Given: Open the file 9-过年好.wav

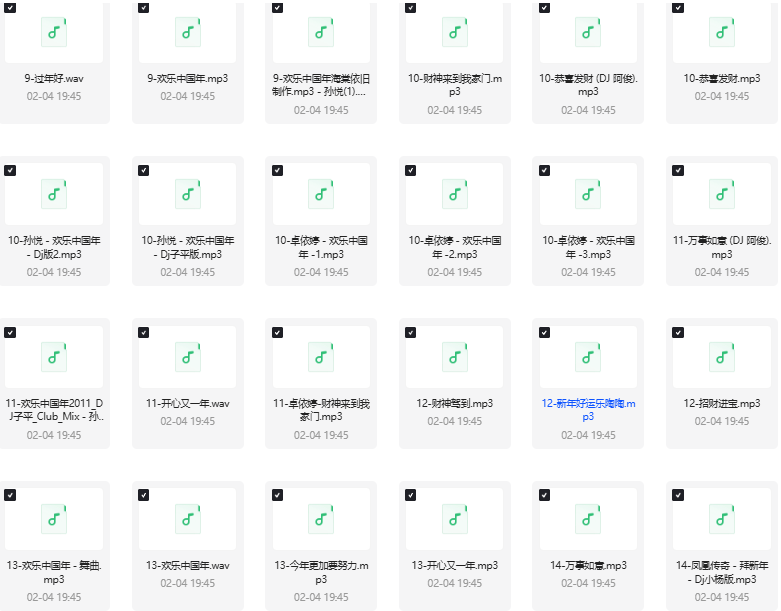Looking at the screenshot, I should point(54,32).
